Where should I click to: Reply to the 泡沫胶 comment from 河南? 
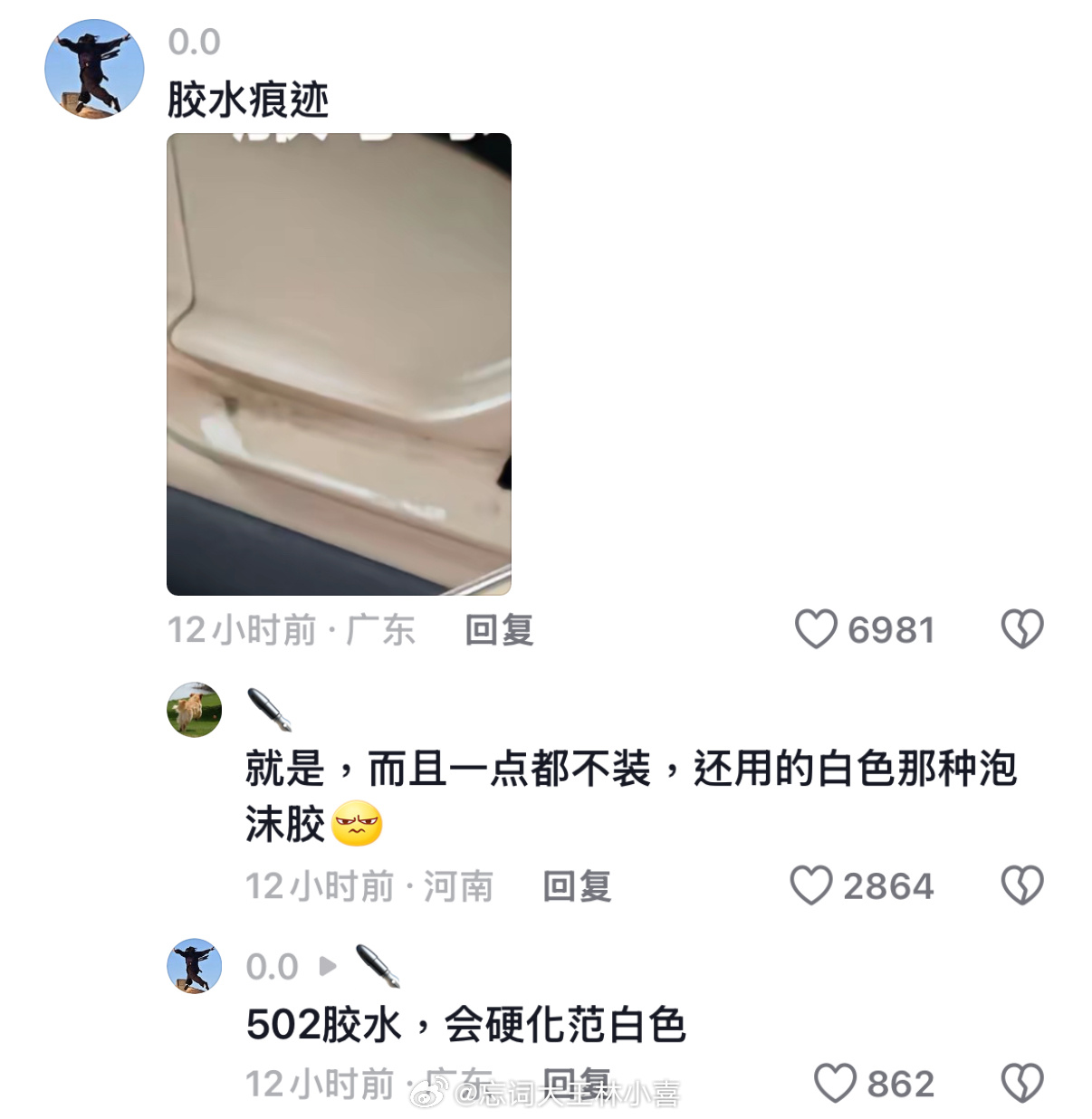coord(577,886)
